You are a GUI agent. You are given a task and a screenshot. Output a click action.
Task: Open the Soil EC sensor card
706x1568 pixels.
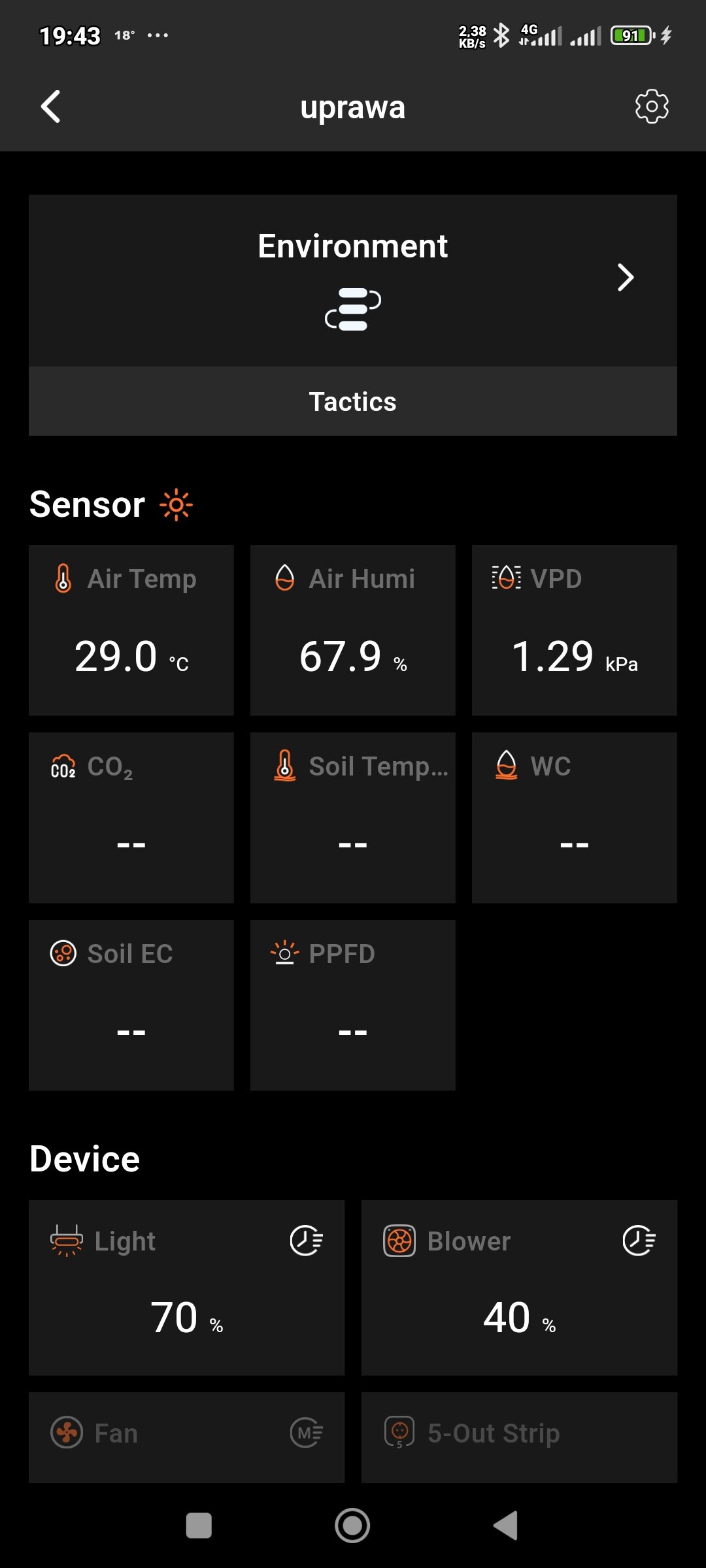(x=131, y=1005)
